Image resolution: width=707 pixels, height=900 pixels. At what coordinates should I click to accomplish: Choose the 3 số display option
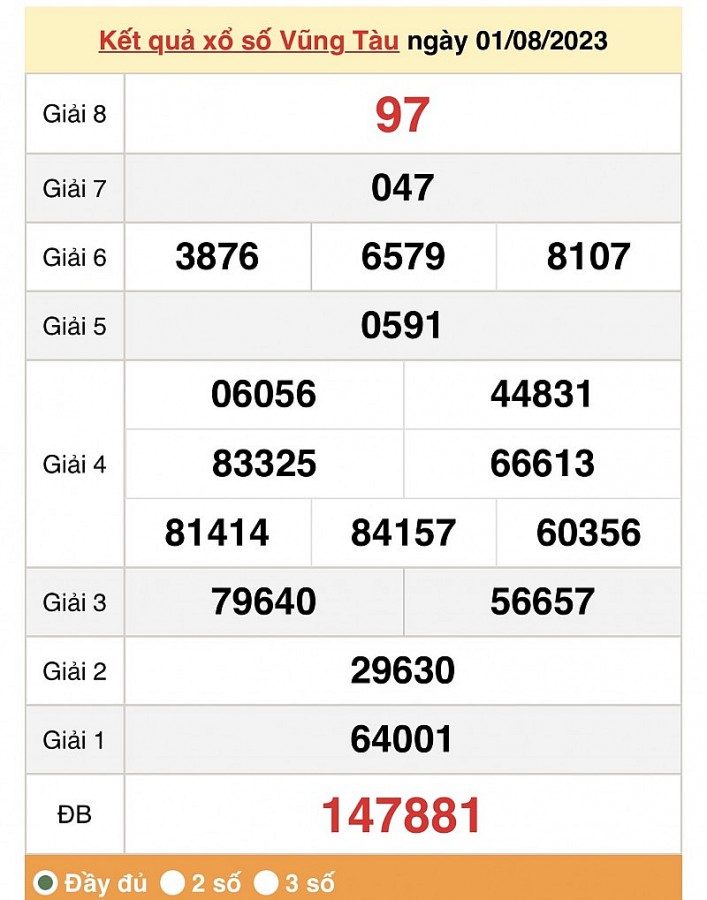point(265,883)
